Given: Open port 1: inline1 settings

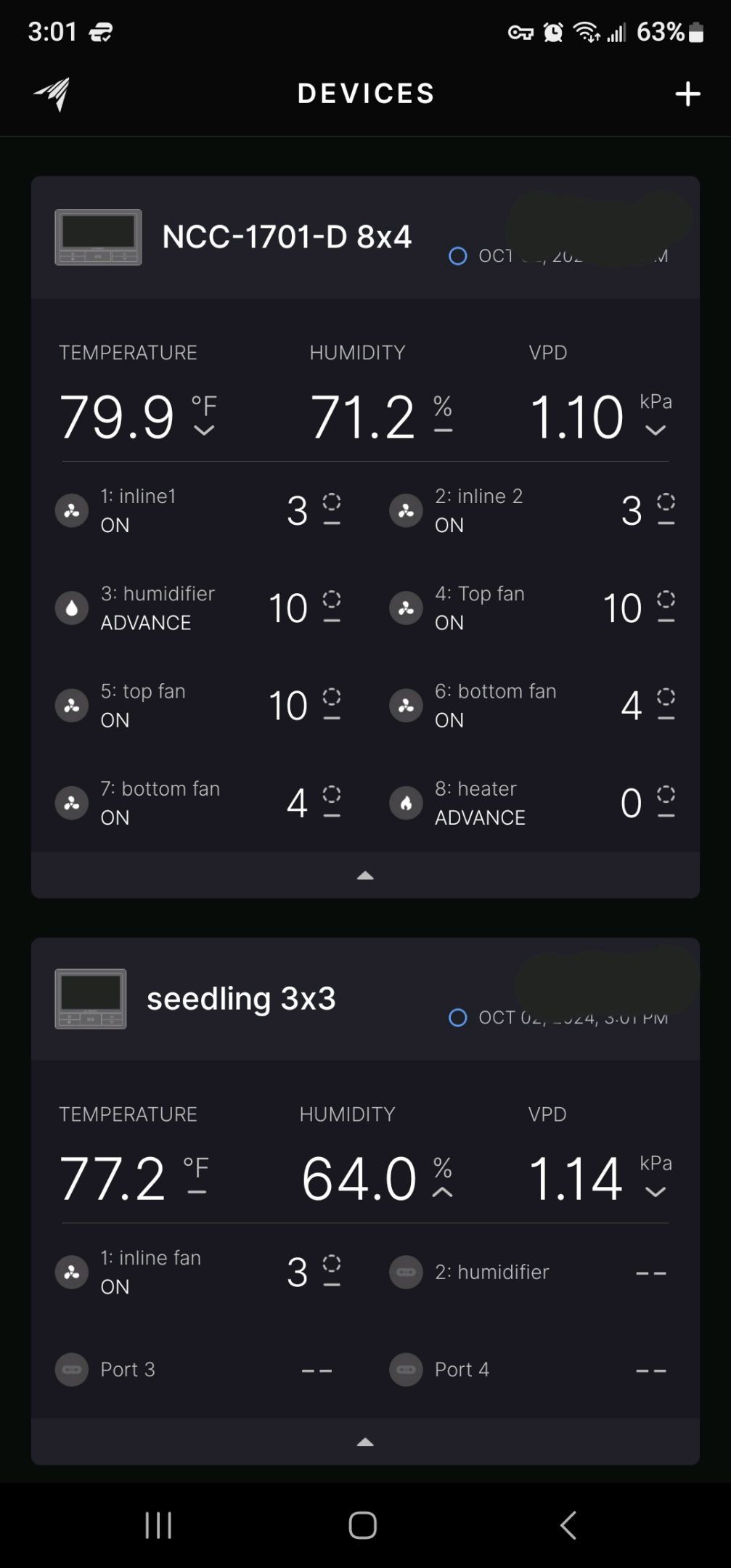Looking at the screenshot, I should (198, 510).
